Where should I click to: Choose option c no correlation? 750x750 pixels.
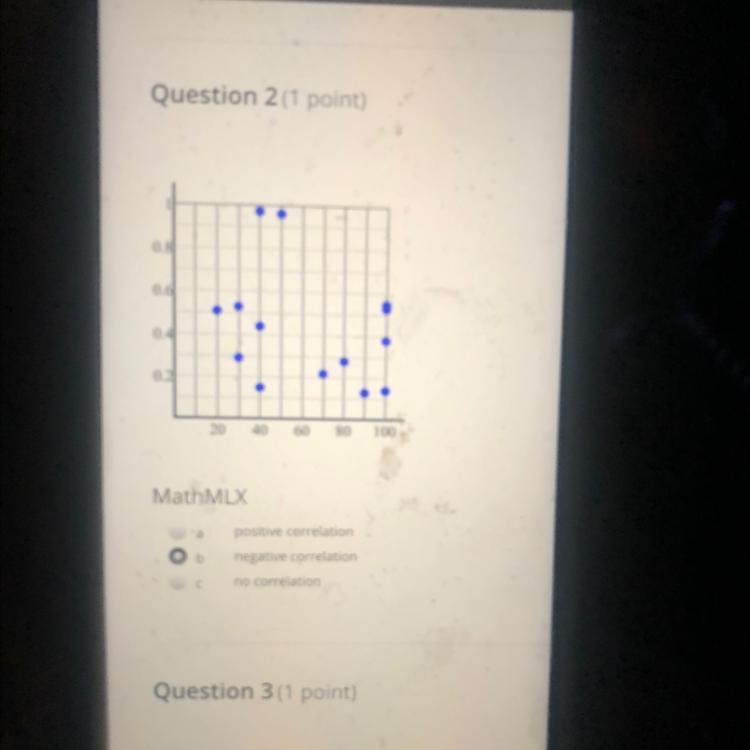coord(177,583)
